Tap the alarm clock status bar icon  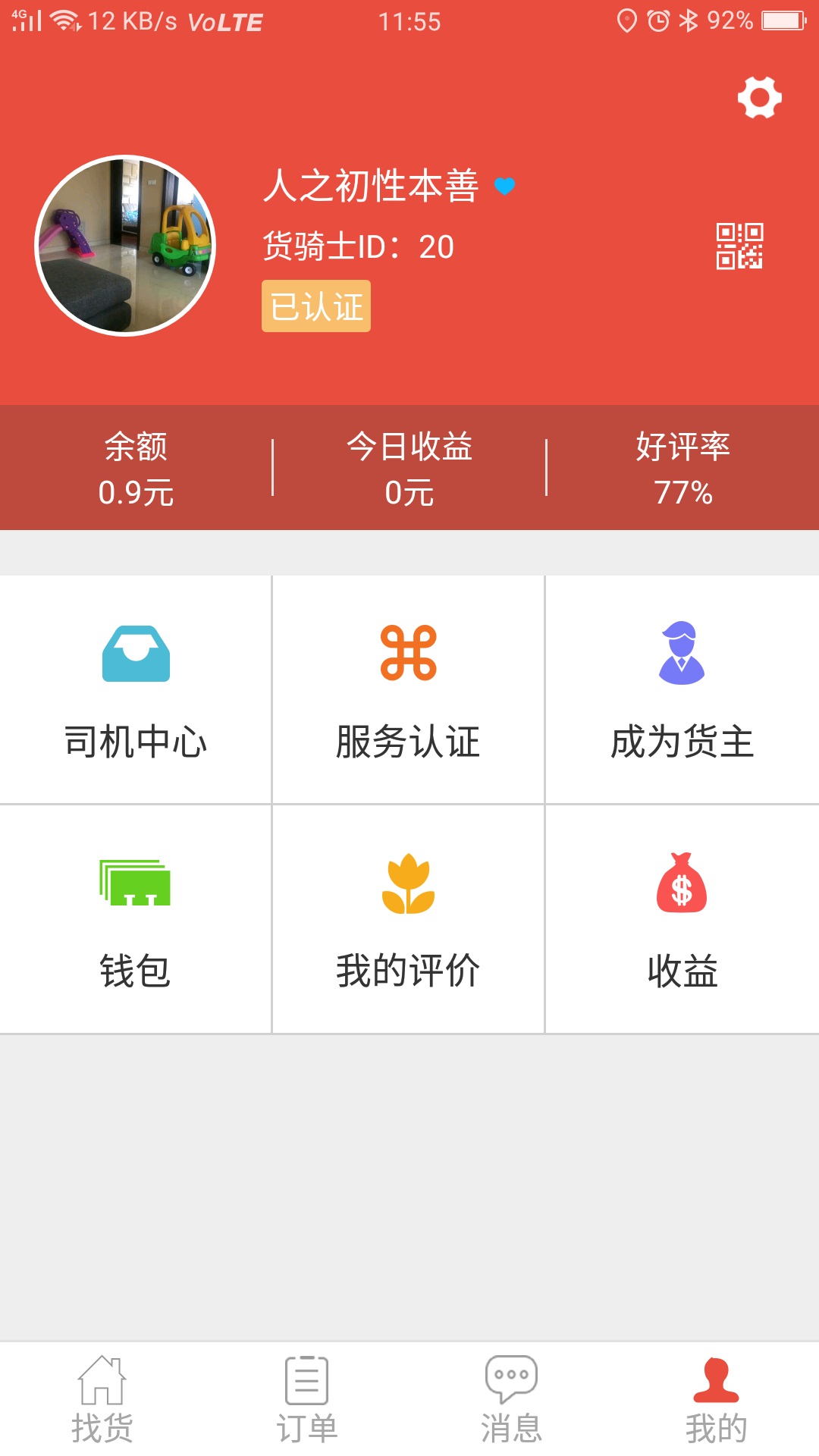point(659,21)
